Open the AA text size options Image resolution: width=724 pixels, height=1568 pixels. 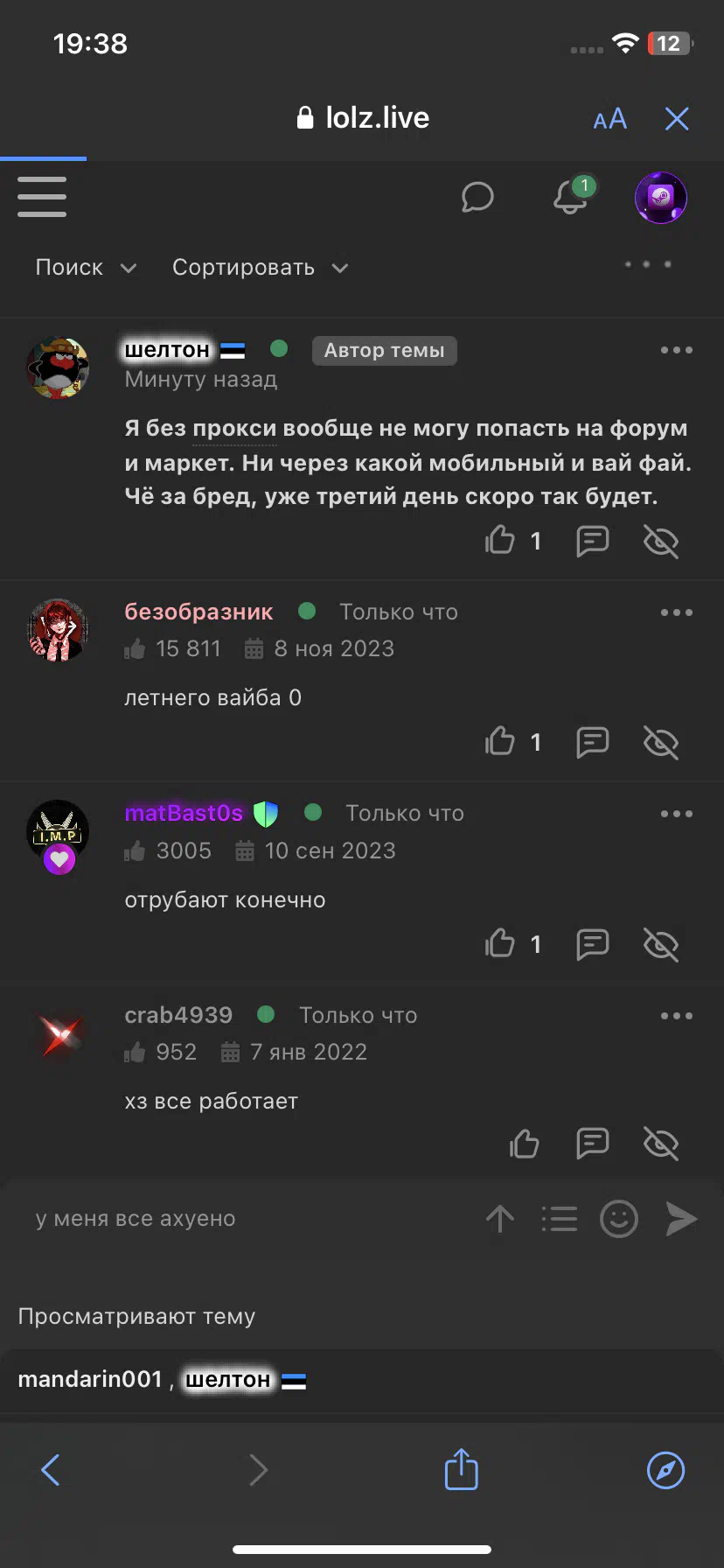[x=609, y=118]
